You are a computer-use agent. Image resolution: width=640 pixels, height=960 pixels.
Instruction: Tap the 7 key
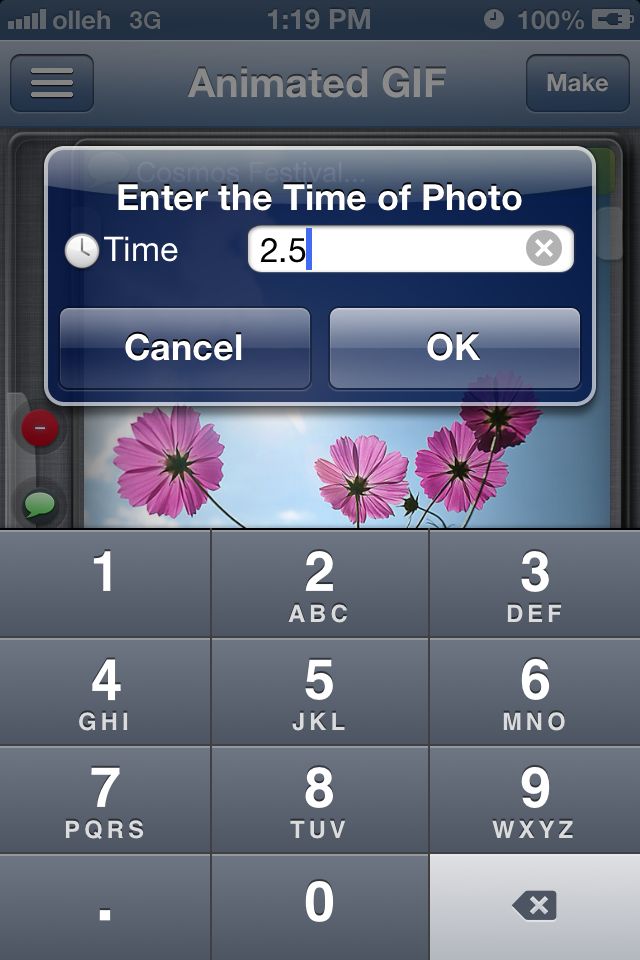pos(105,799)
